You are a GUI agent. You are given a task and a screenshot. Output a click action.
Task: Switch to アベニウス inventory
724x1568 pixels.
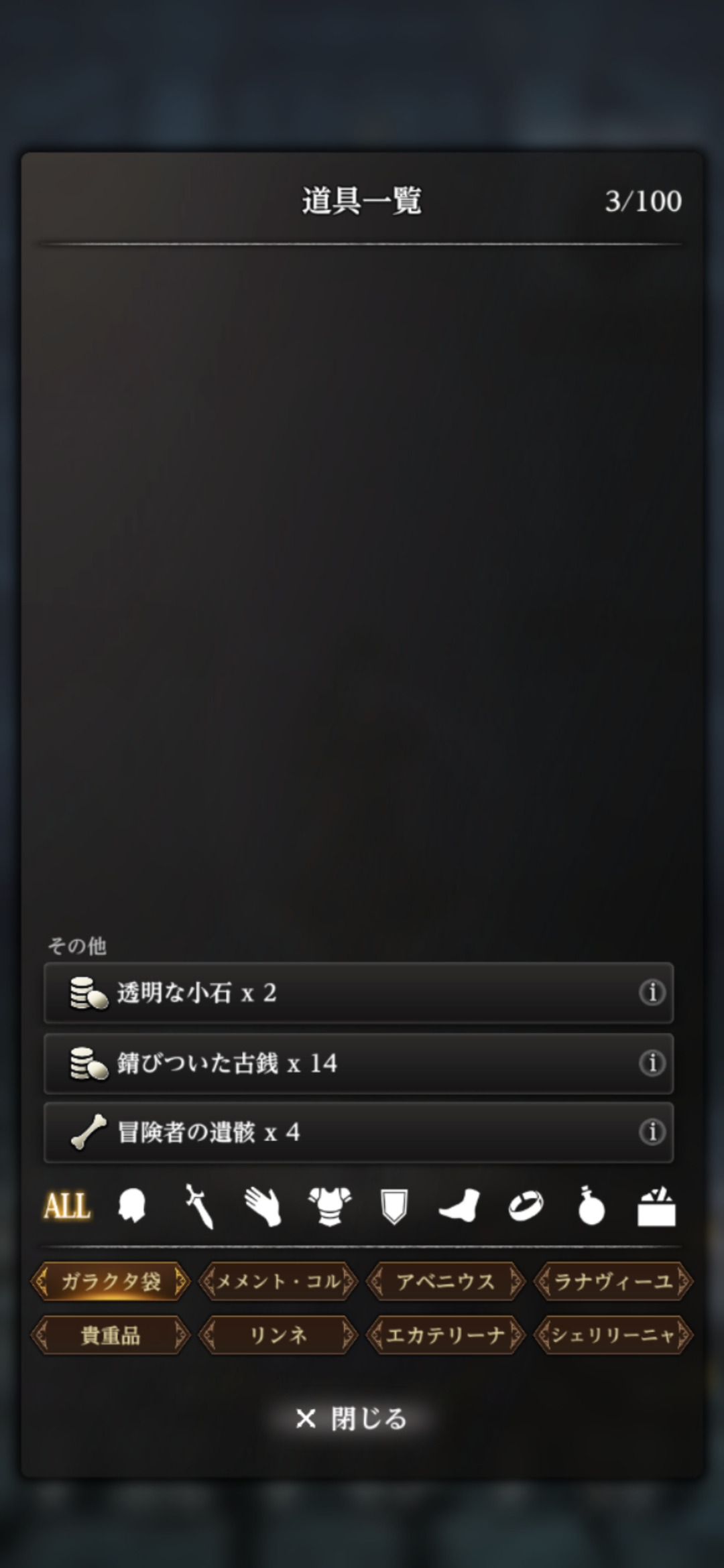coord(446,1281)
